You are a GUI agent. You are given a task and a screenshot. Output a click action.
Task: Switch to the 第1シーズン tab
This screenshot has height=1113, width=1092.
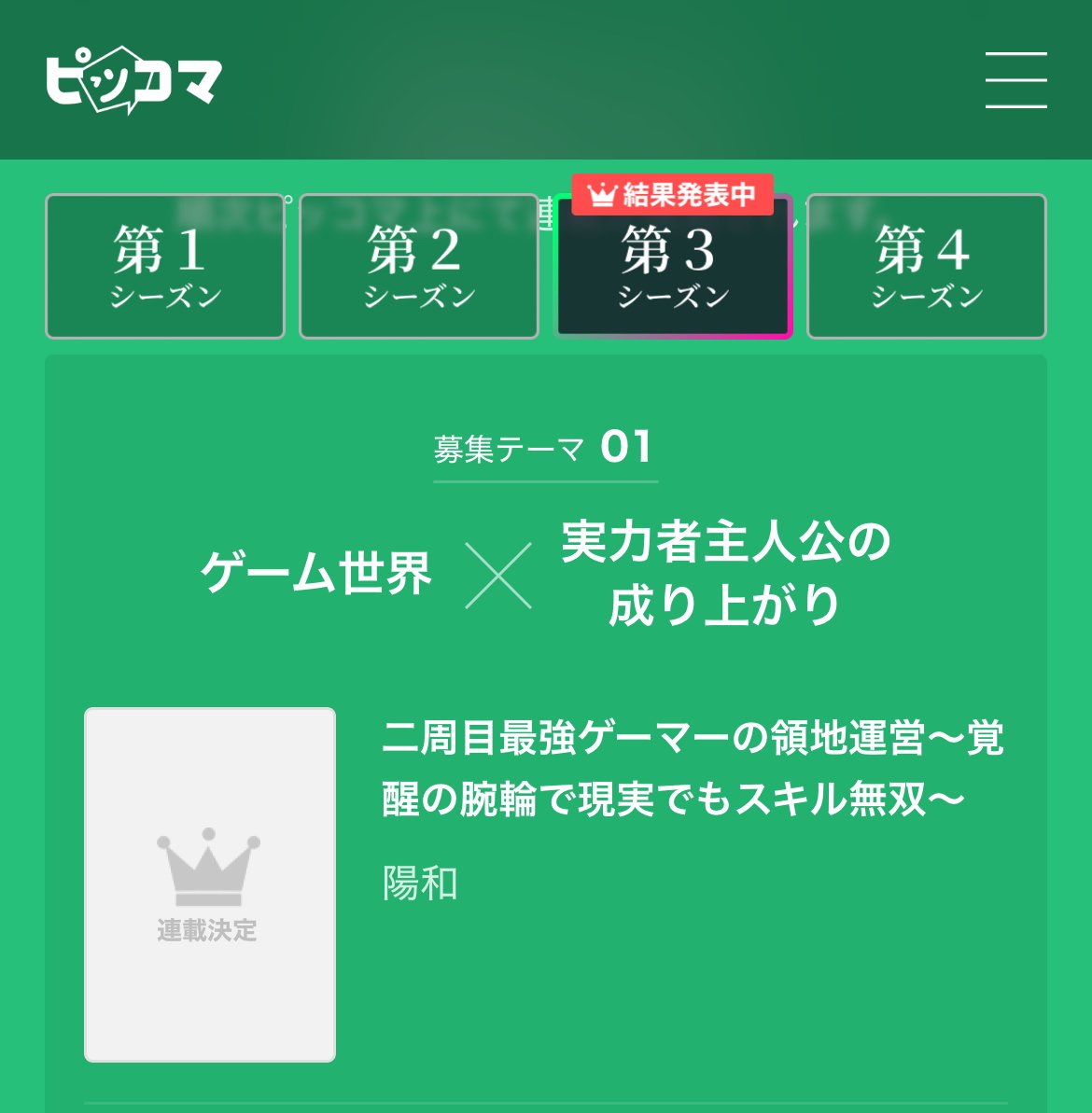(165, 266)
